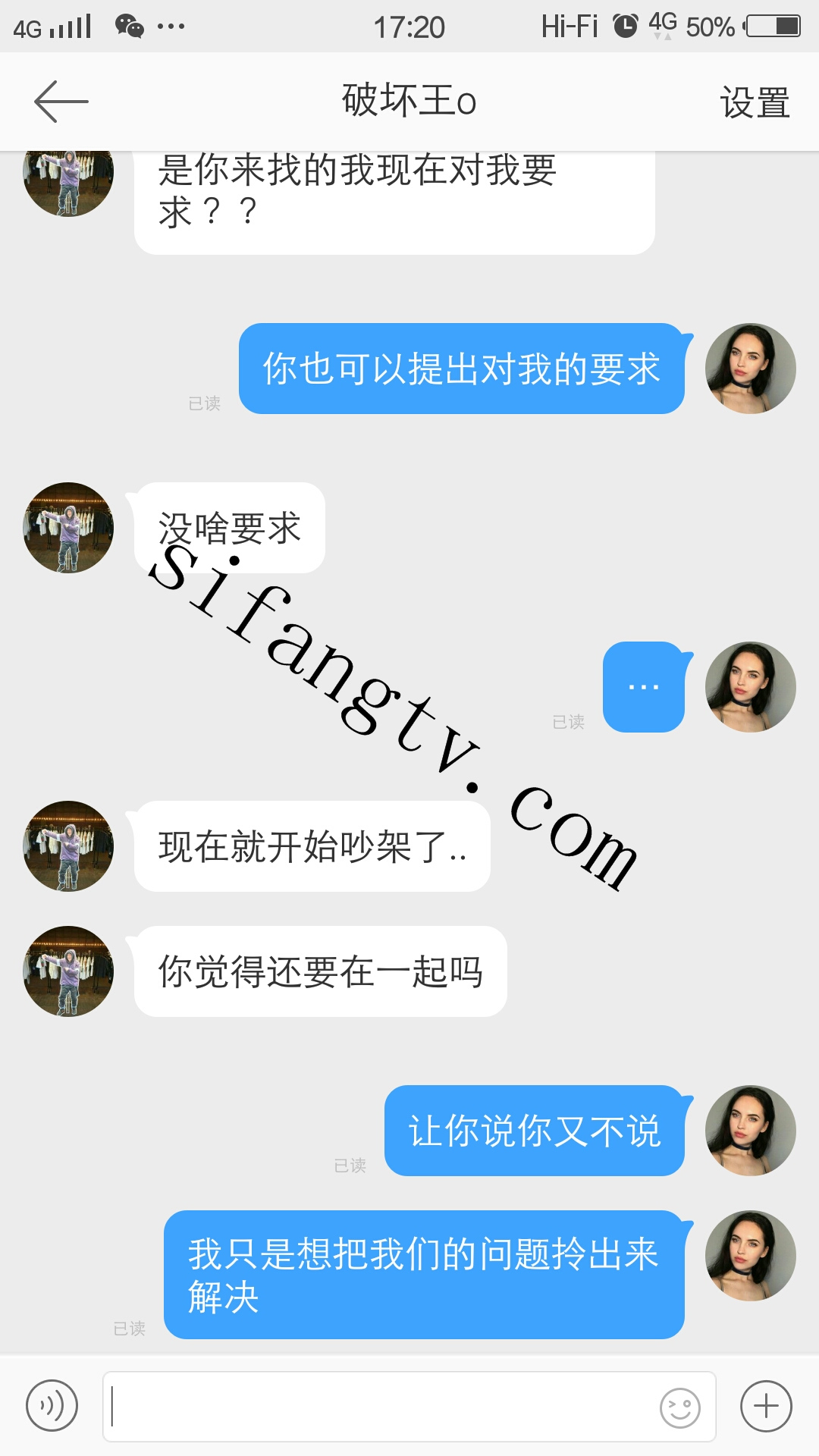Open contact avatar beside 没啥要求
Image resolution: width=819 pixels, height=1456 pixels.
tap(68, 528)
